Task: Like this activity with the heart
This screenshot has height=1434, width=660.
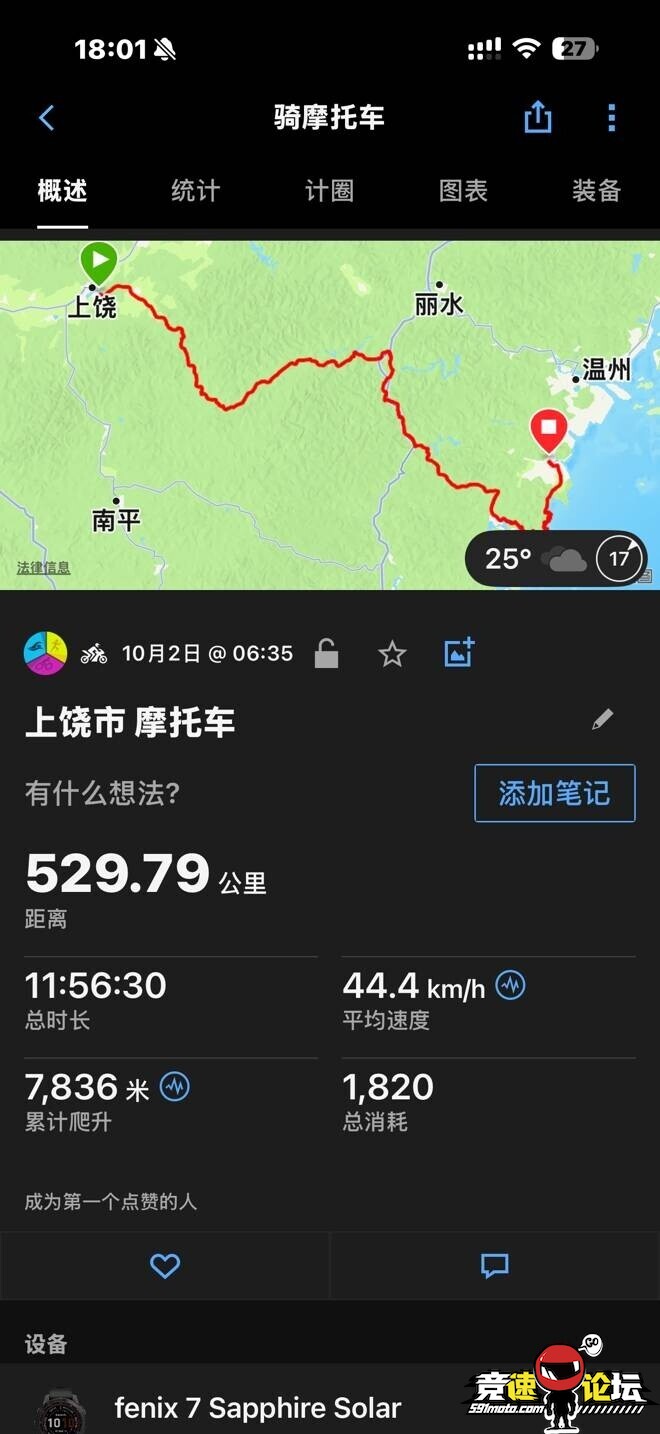Action: click(165, 1266)
